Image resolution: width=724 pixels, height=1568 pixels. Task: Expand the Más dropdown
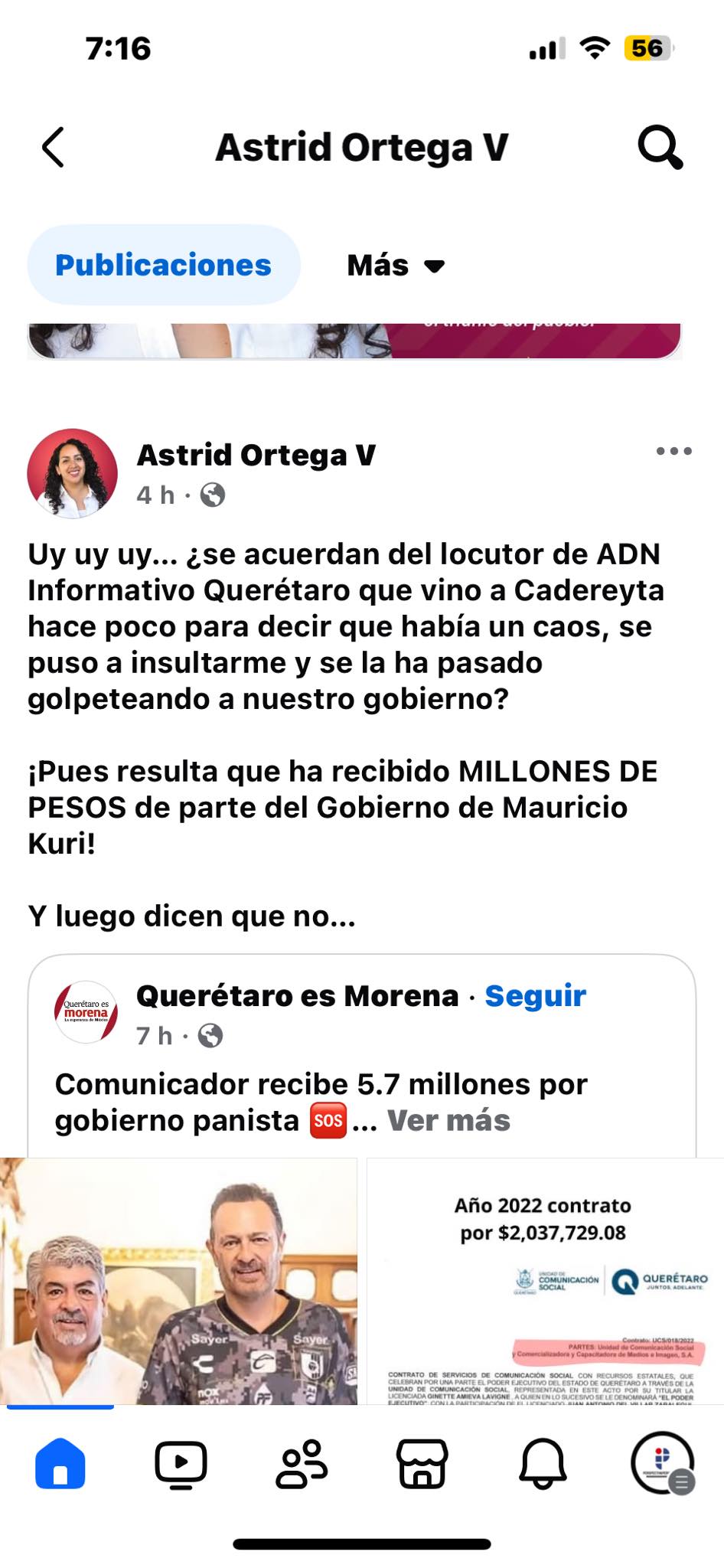tap(396, 266)
